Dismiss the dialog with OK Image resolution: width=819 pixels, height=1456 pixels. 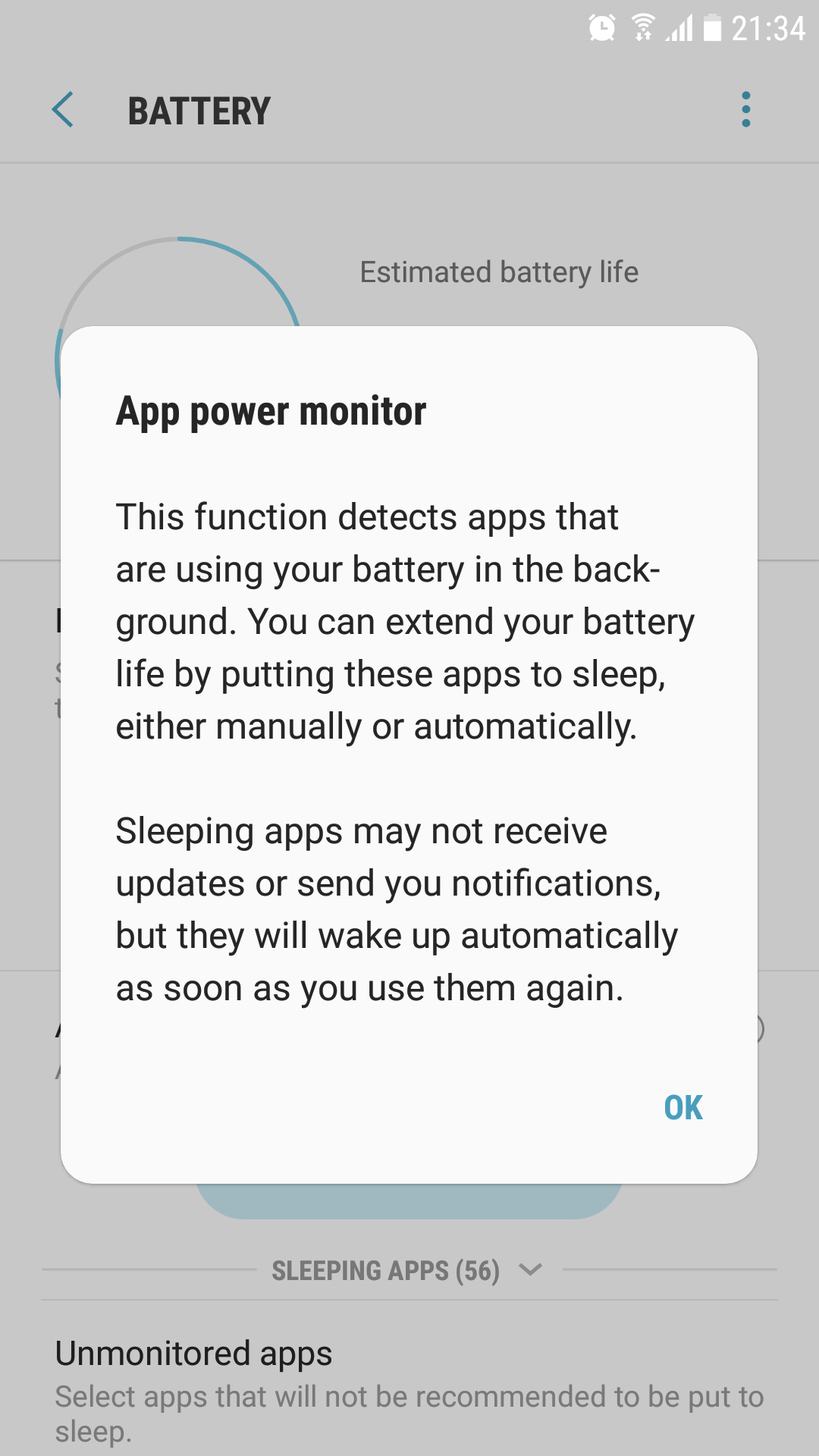683,1108
